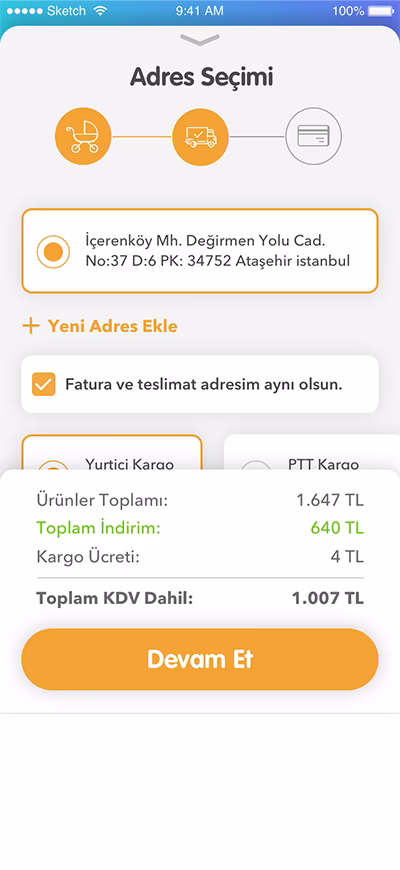Choose PTT Kargo shipping option
400x870 pixels.
[x=312, y=452]
